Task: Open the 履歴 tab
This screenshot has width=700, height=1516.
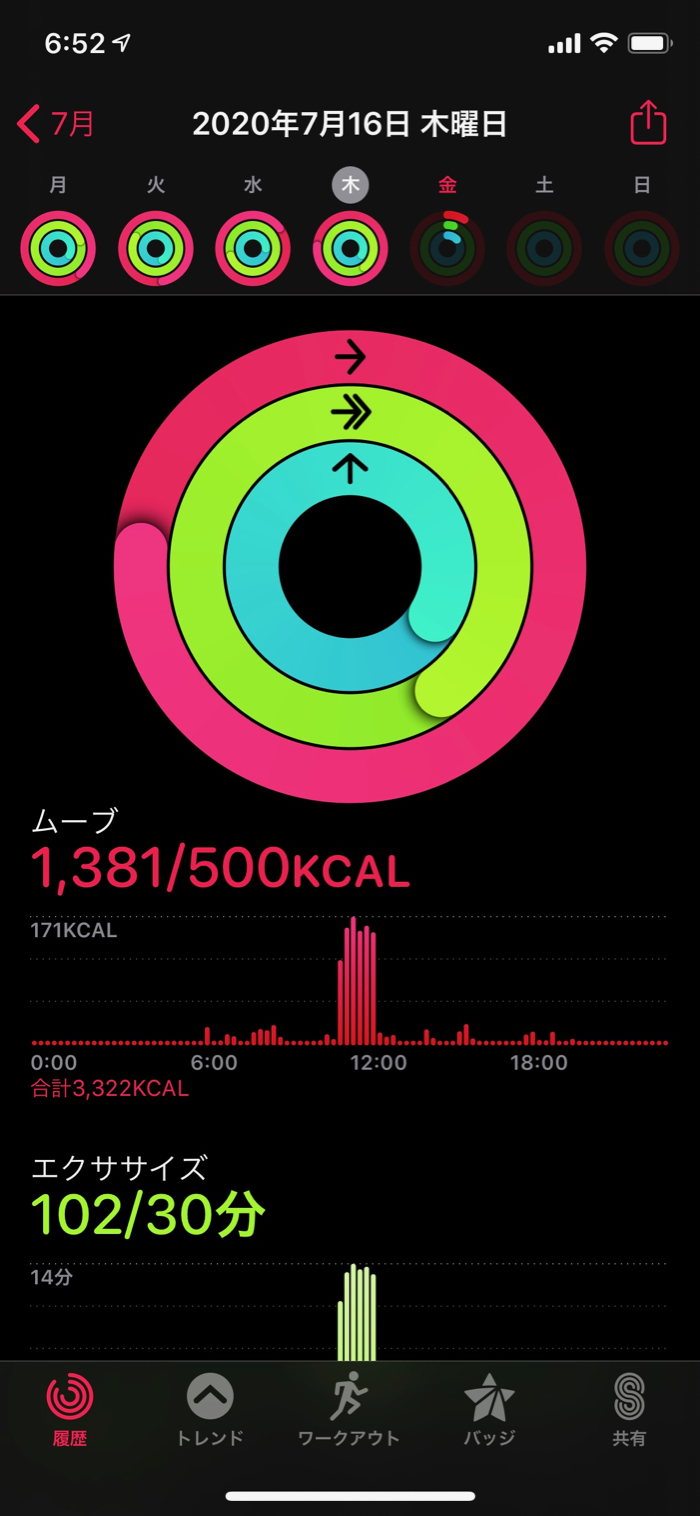Action: pyautogui.click(x=70, y=1410)
